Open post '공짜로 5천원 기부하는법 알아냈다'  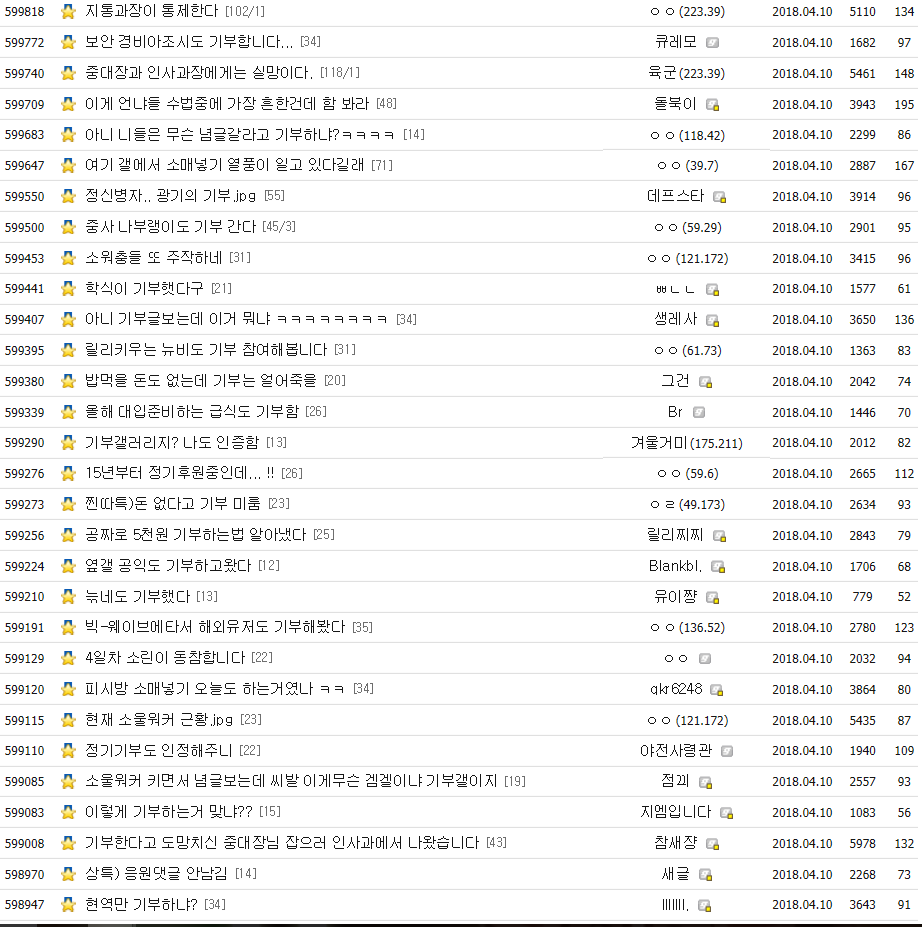[196, 535]
